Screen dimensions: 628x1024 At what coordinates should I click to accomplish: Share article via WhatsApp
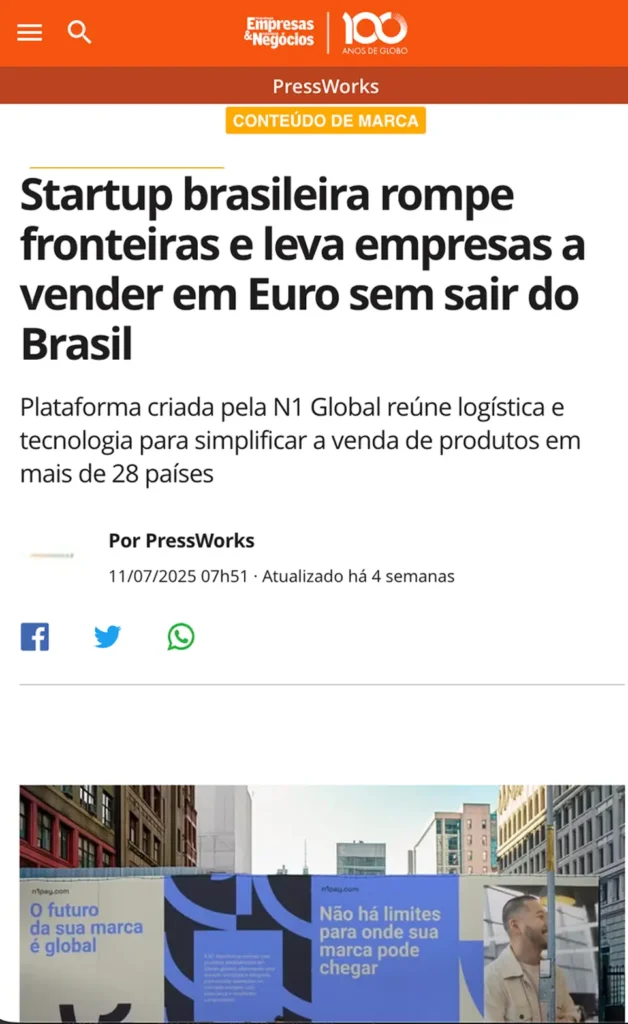[181, 637]
